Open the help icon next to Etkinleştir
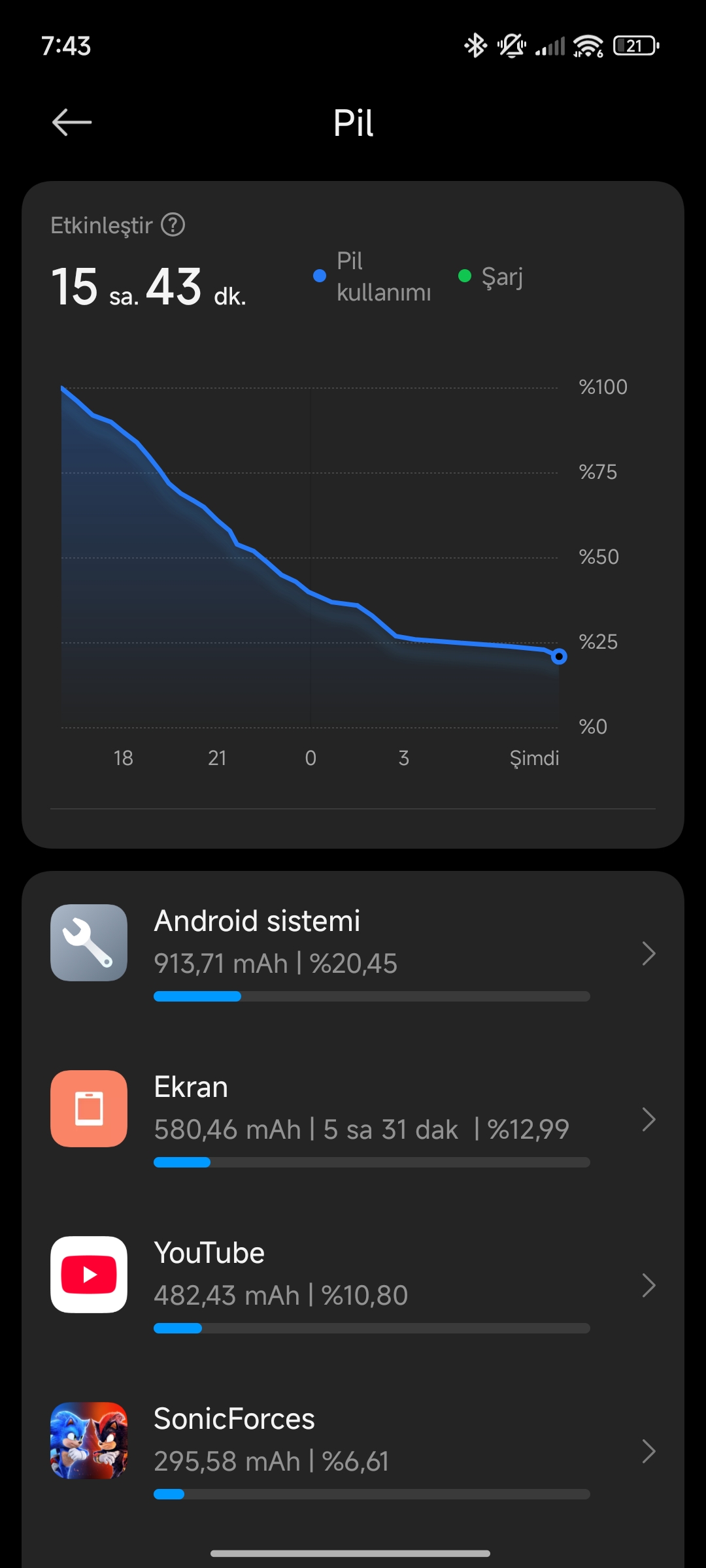Image resolution: width=706 pixels, height=1568 pixels. point(173,225)
